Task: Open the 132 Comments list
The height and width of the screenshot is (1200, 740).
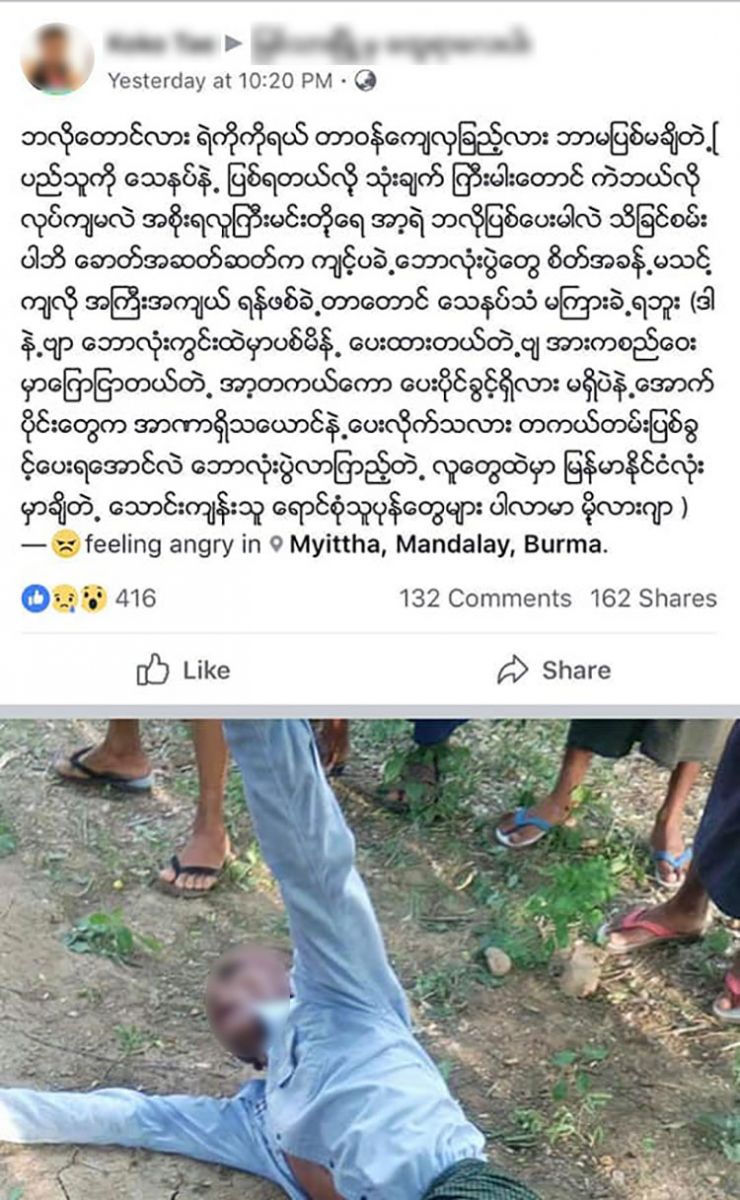Action: (485, 598)
